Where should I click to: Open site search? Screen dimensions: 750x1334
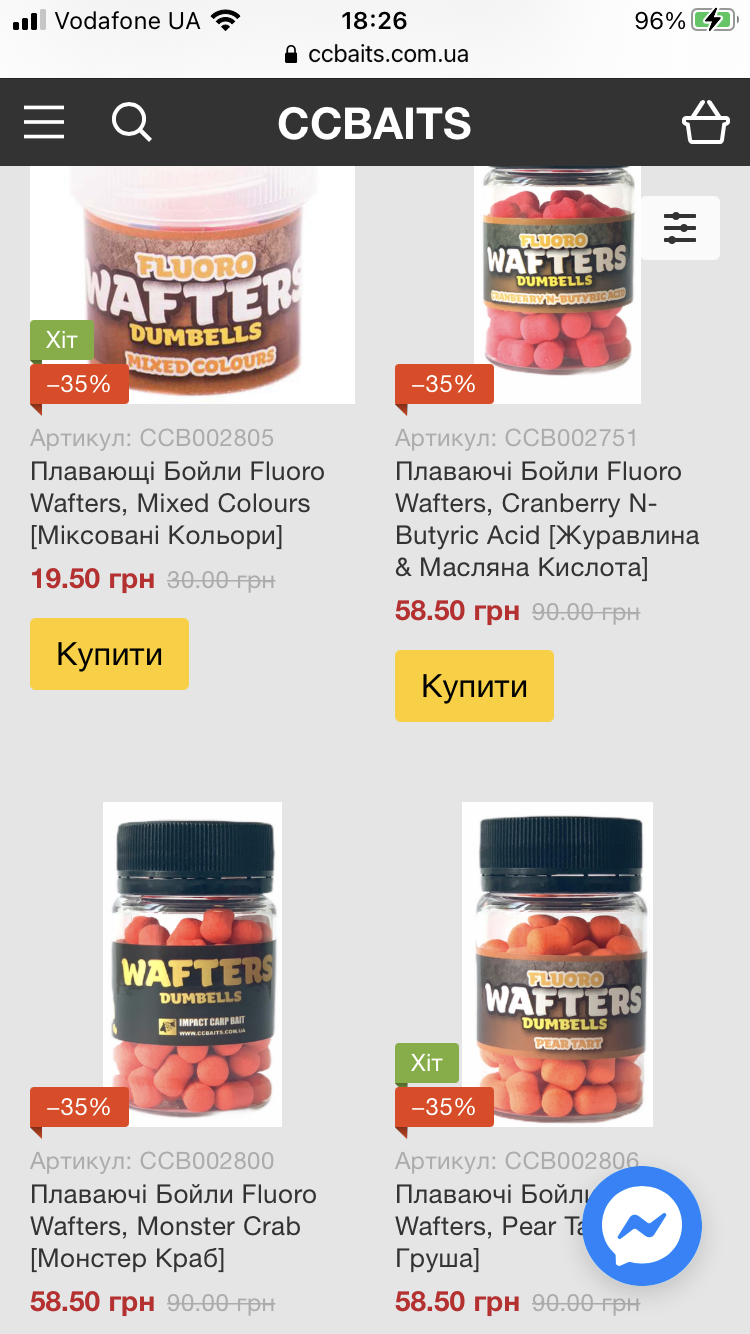(x=131, y=123)
